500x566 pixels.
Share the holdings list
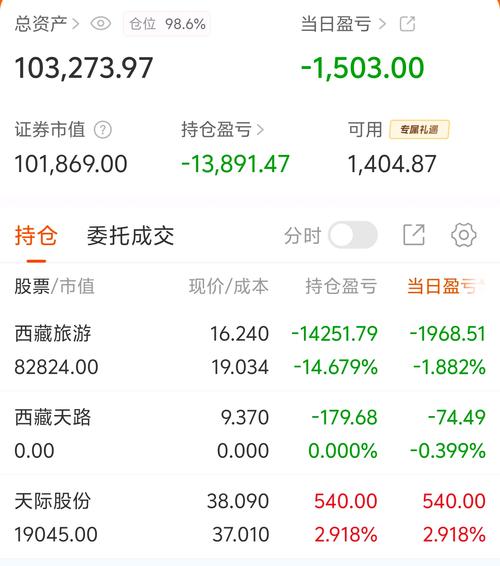click(x=414, y=235)
